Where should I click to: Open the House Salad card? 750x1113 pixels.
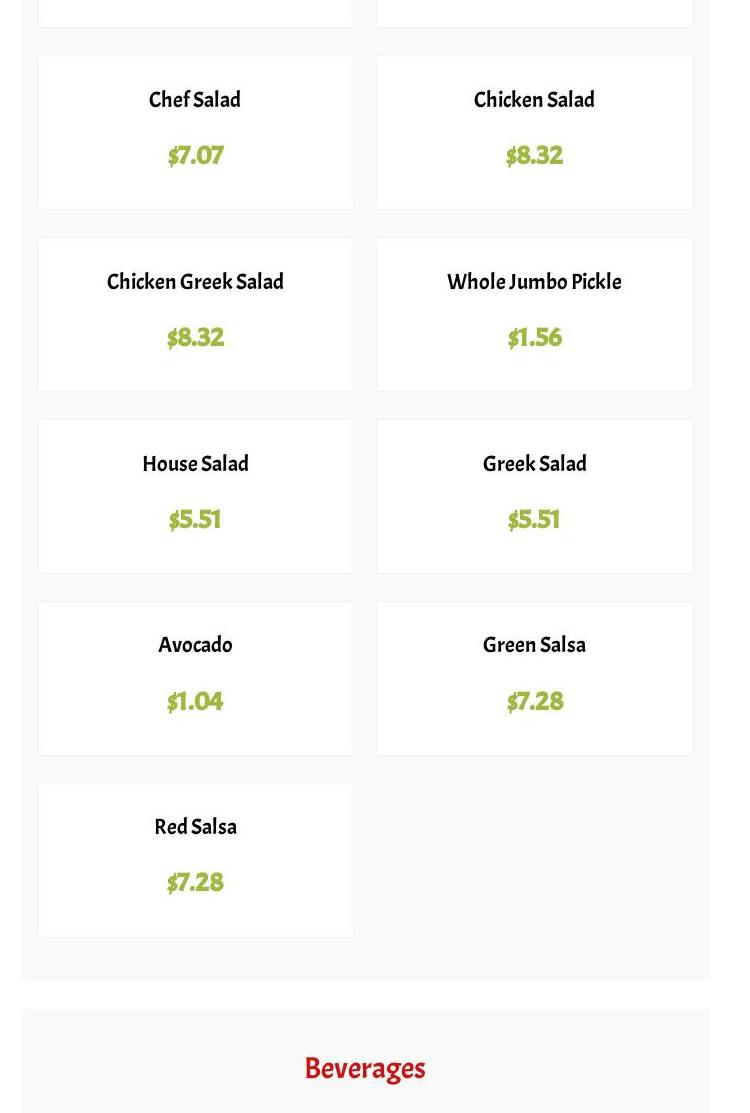point(195,495)
